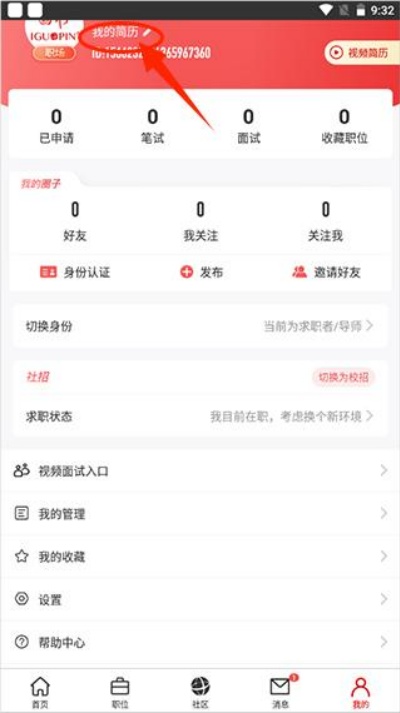Open the 好友 friends list
This screenshot has height=713, width=400.
[x=75, y=222]
